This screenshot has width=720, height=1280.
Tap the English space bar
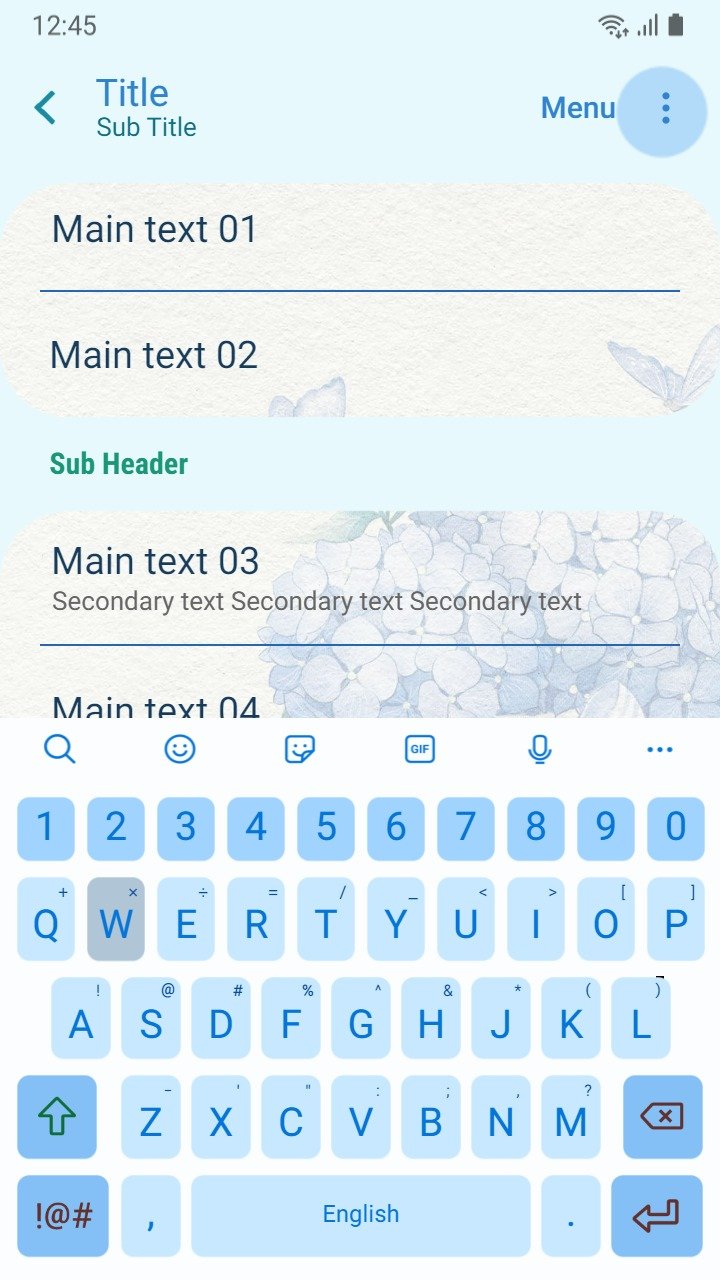click(x=361, y=1216)
